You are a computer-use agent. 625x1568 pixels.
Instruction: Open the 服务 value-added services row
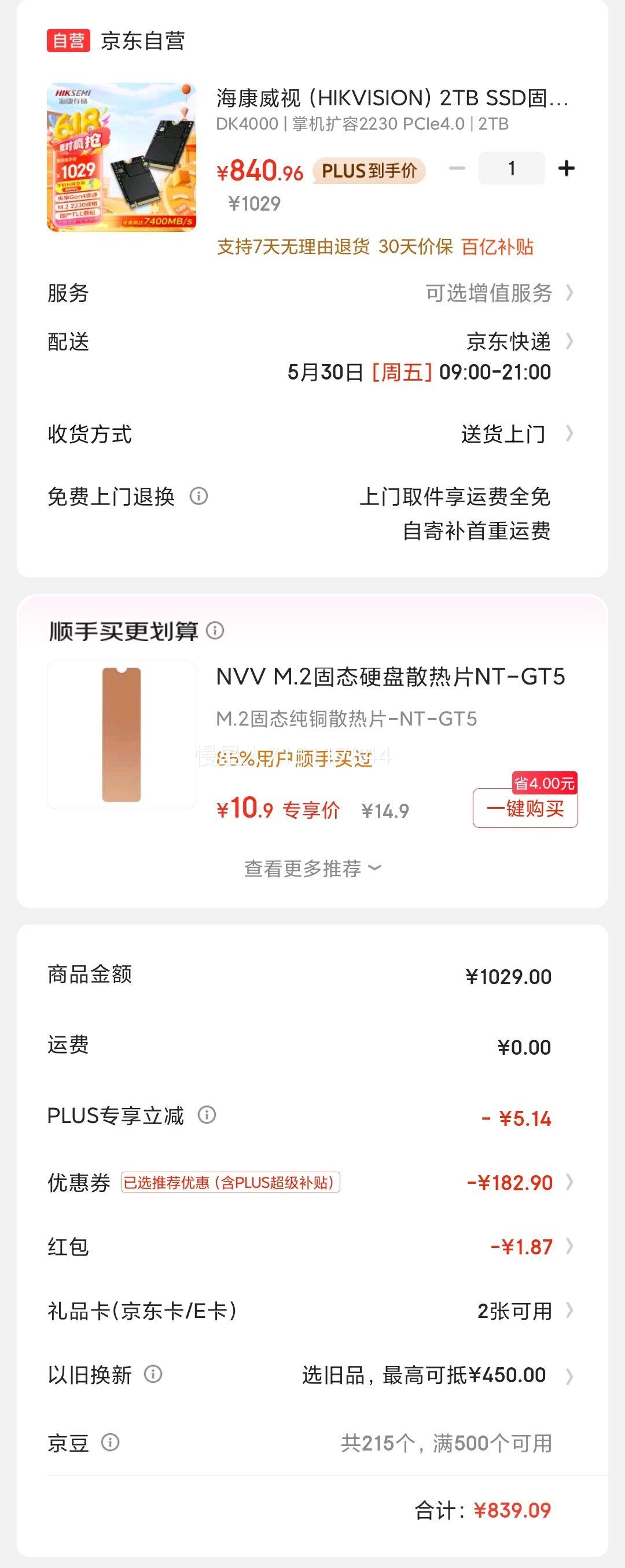(x=499, y=293)
